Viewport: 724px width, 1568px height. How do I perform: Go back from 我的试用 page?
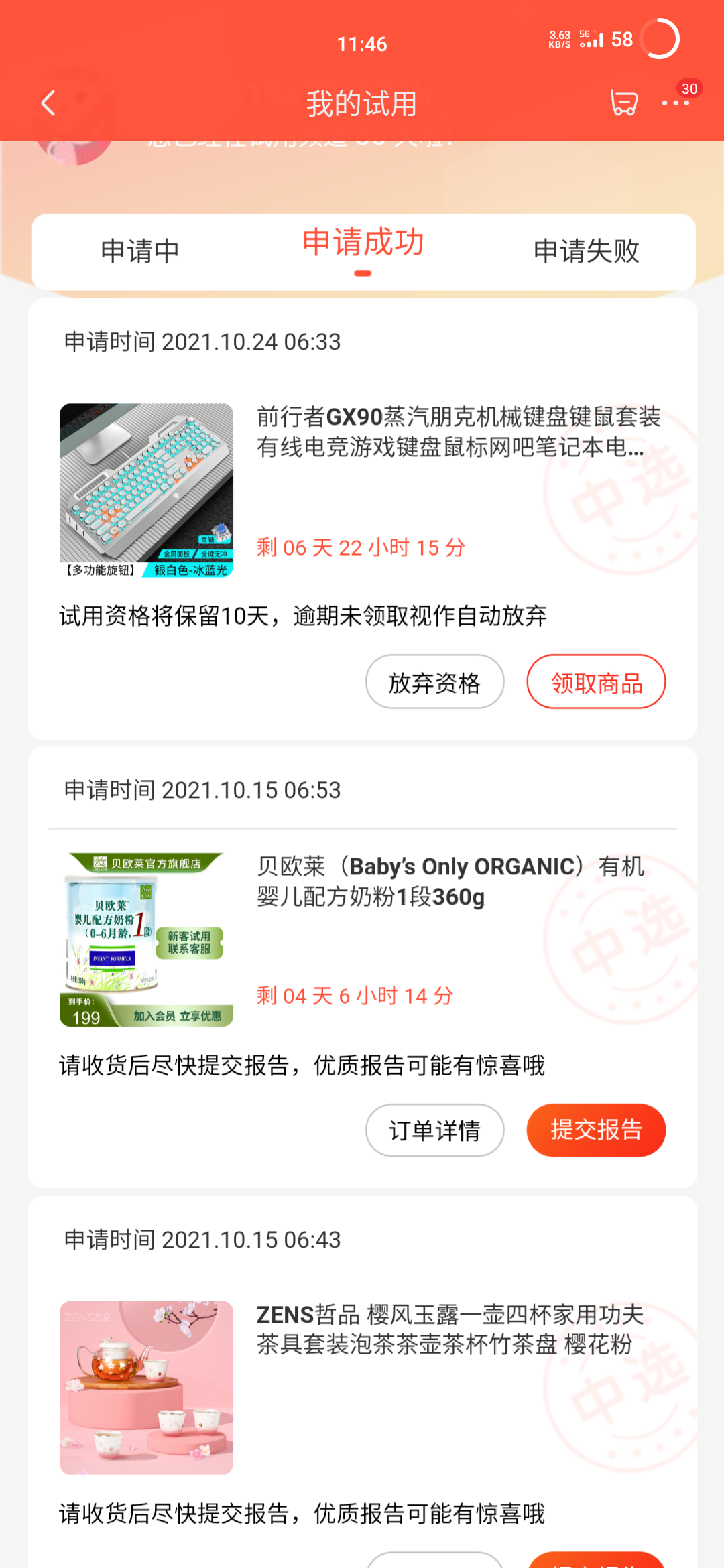tap(48, 103)
